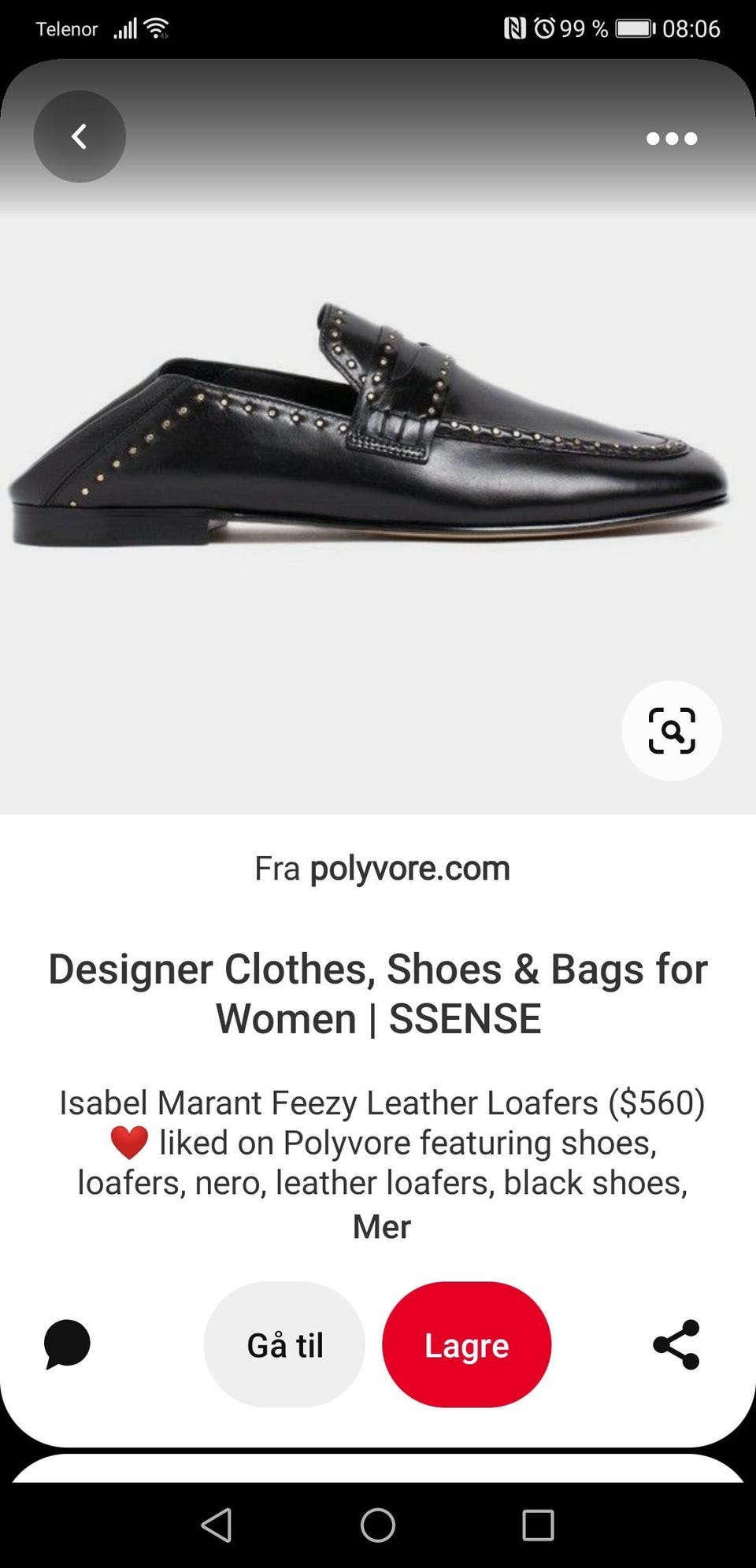756x1568 pixels.
Task: Tap the system home button
Action: tap(378, 1525)
